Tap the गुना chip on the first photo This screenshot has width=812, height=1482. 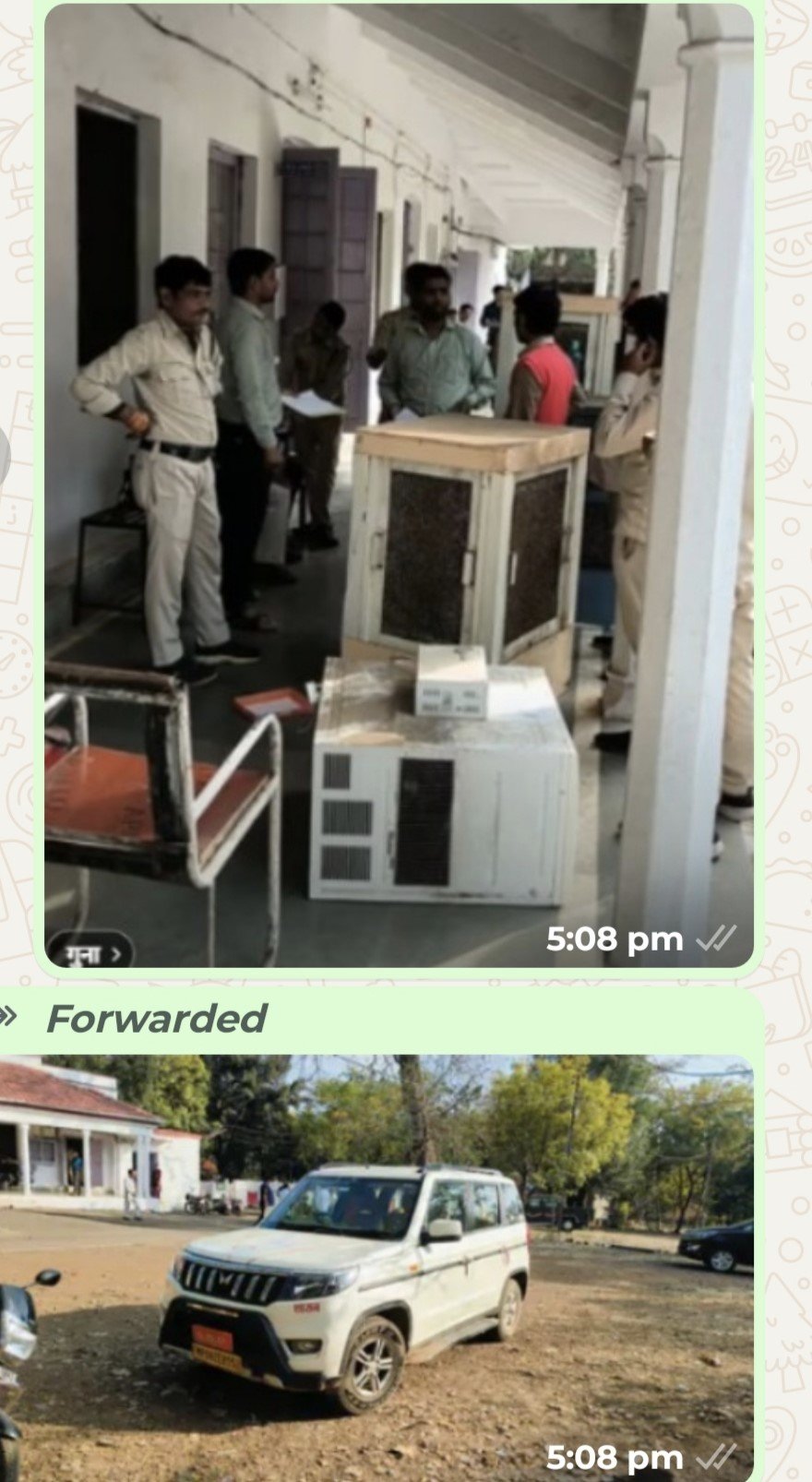90,952
